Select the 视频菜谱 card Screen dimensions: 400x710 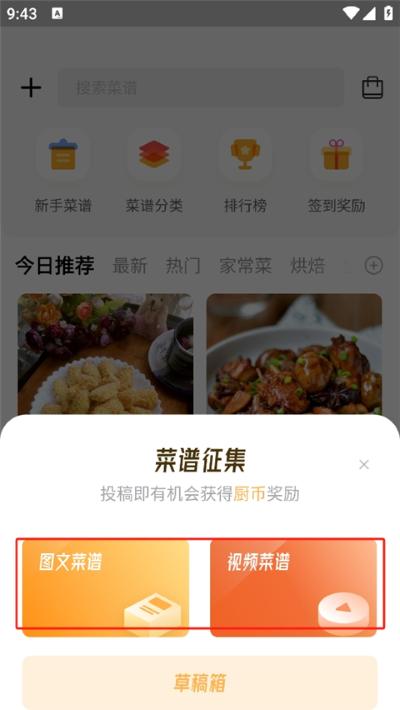(x=294, y=588)
